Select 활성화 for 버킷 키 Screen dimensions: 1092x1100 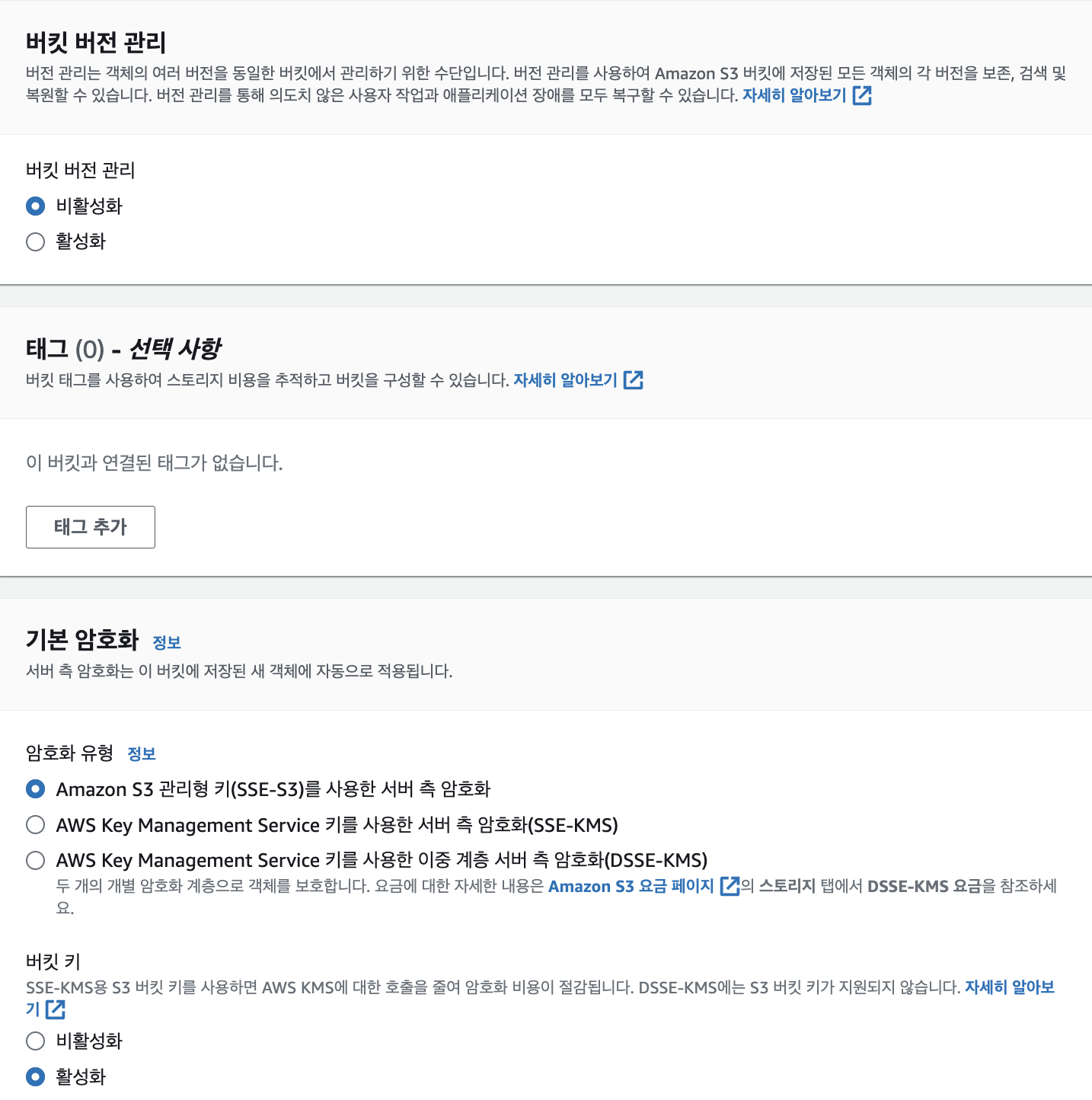35,1077
